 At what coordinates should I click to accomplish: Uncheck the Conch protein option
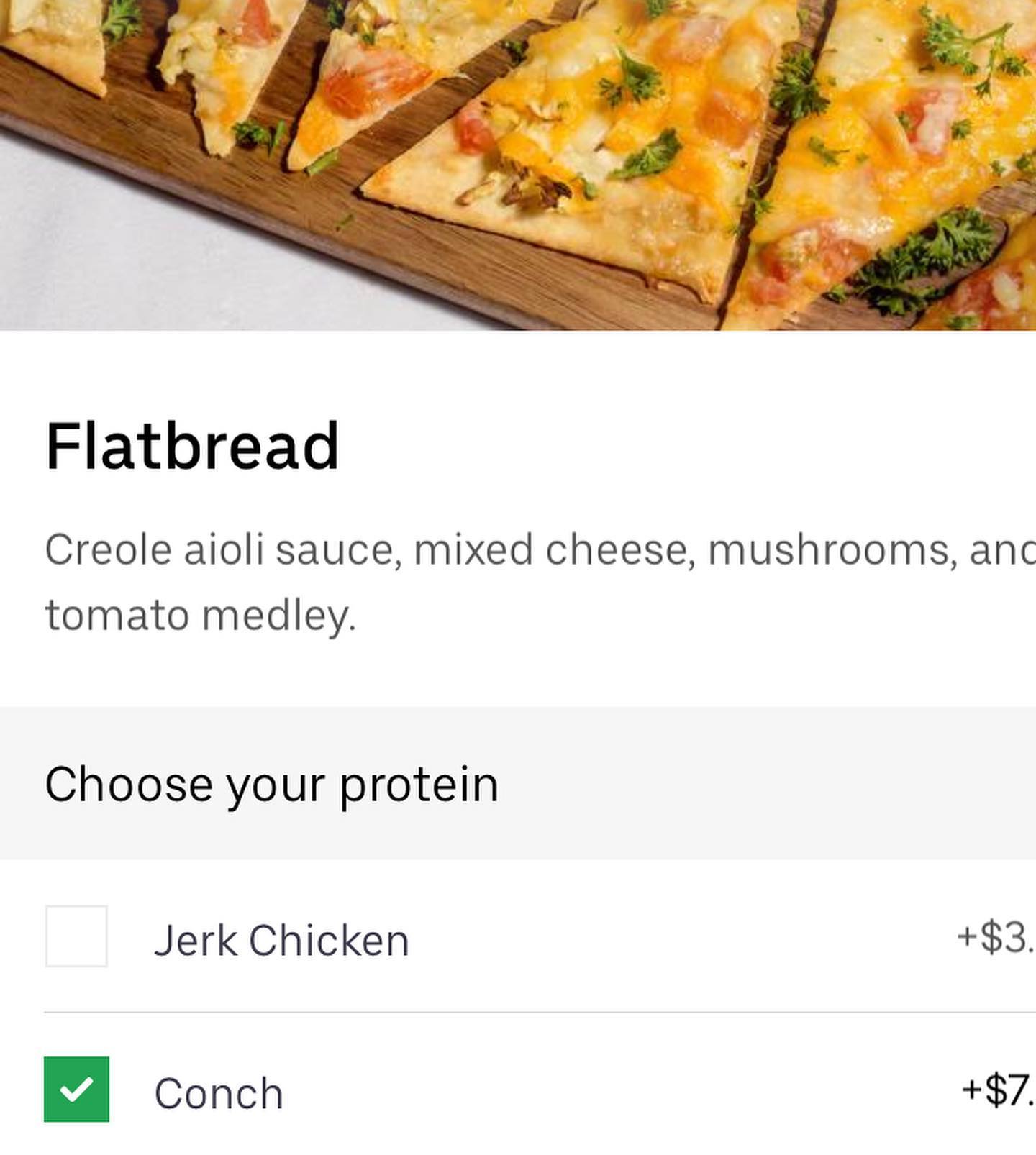pos(76,1089)
